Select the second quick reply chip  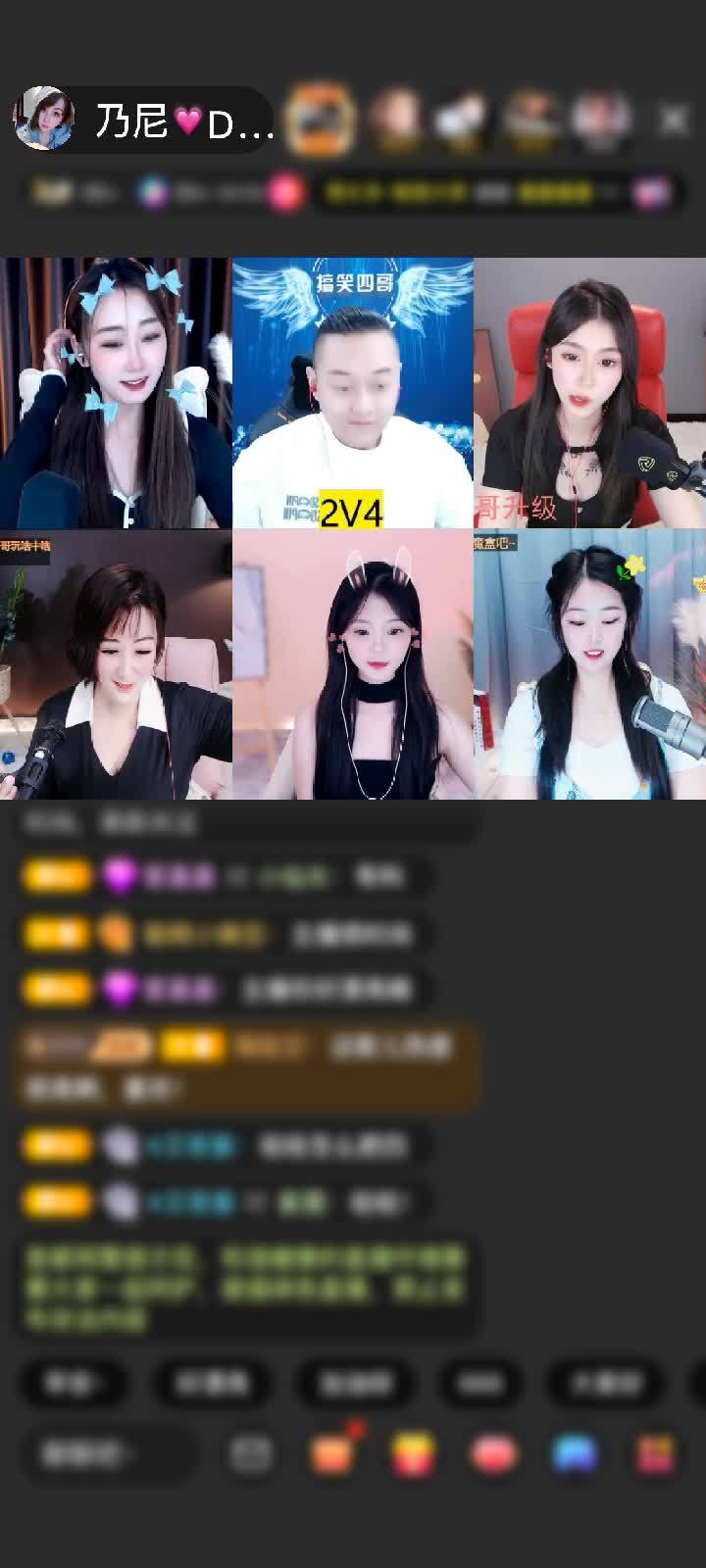point(212,1382)
